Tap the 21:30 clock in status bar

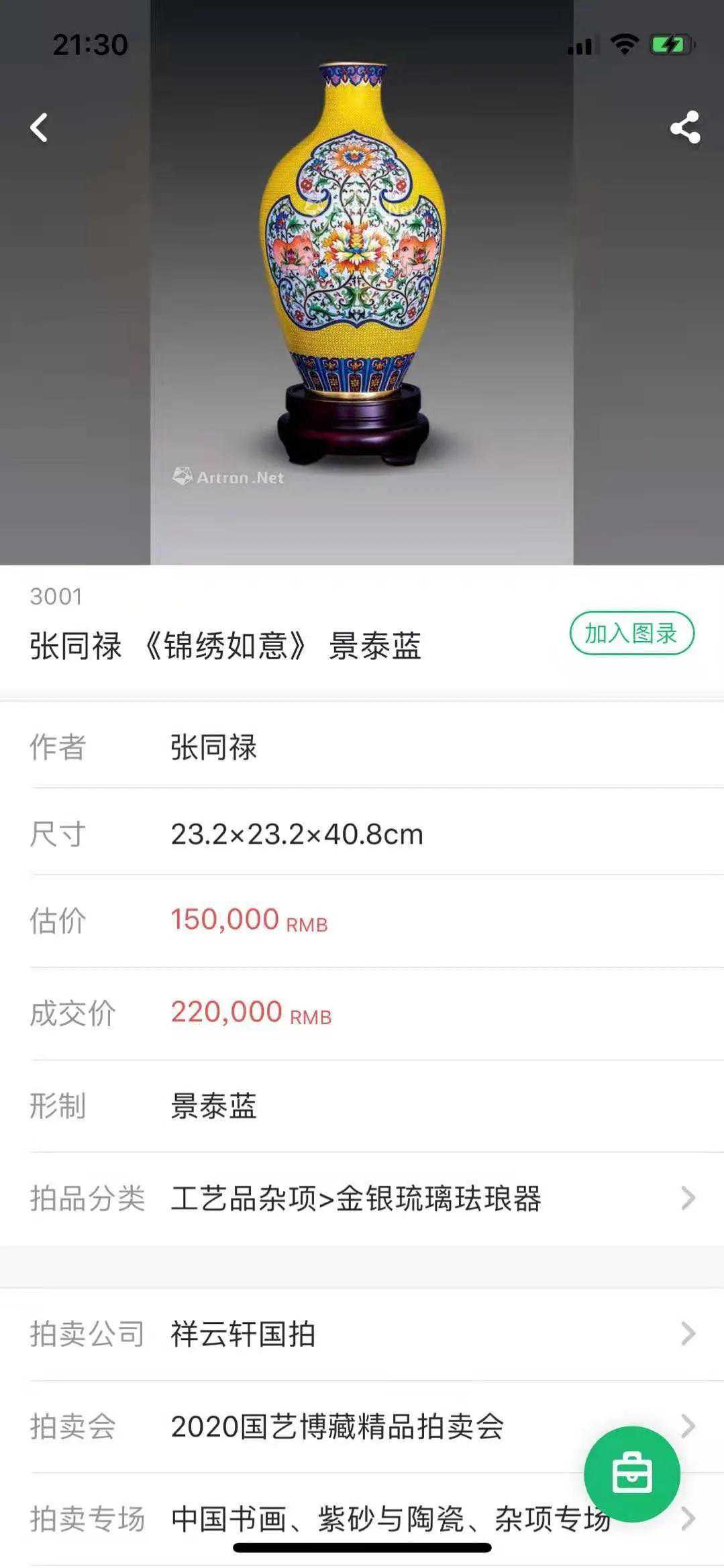pos(89,44)
